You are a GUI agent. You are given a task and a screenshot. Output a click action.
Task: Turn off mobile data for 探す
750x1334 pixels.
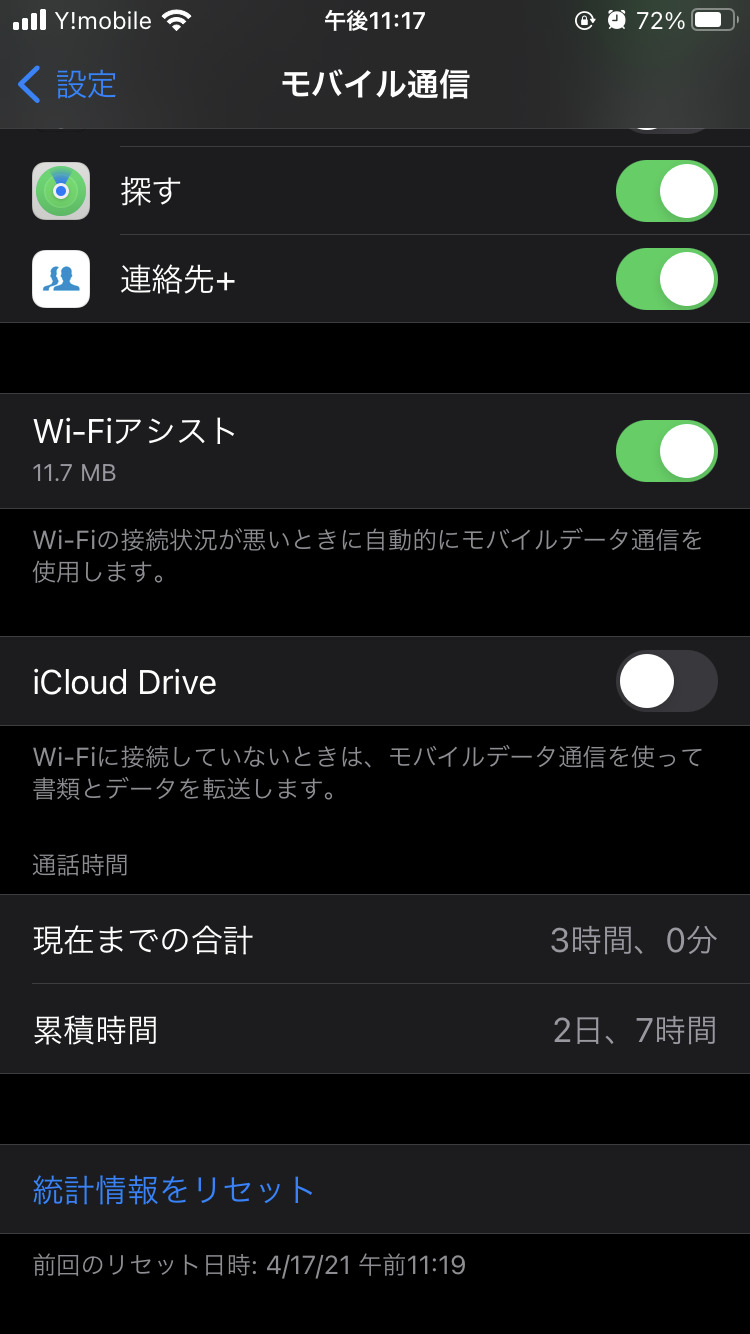point(666,191)
